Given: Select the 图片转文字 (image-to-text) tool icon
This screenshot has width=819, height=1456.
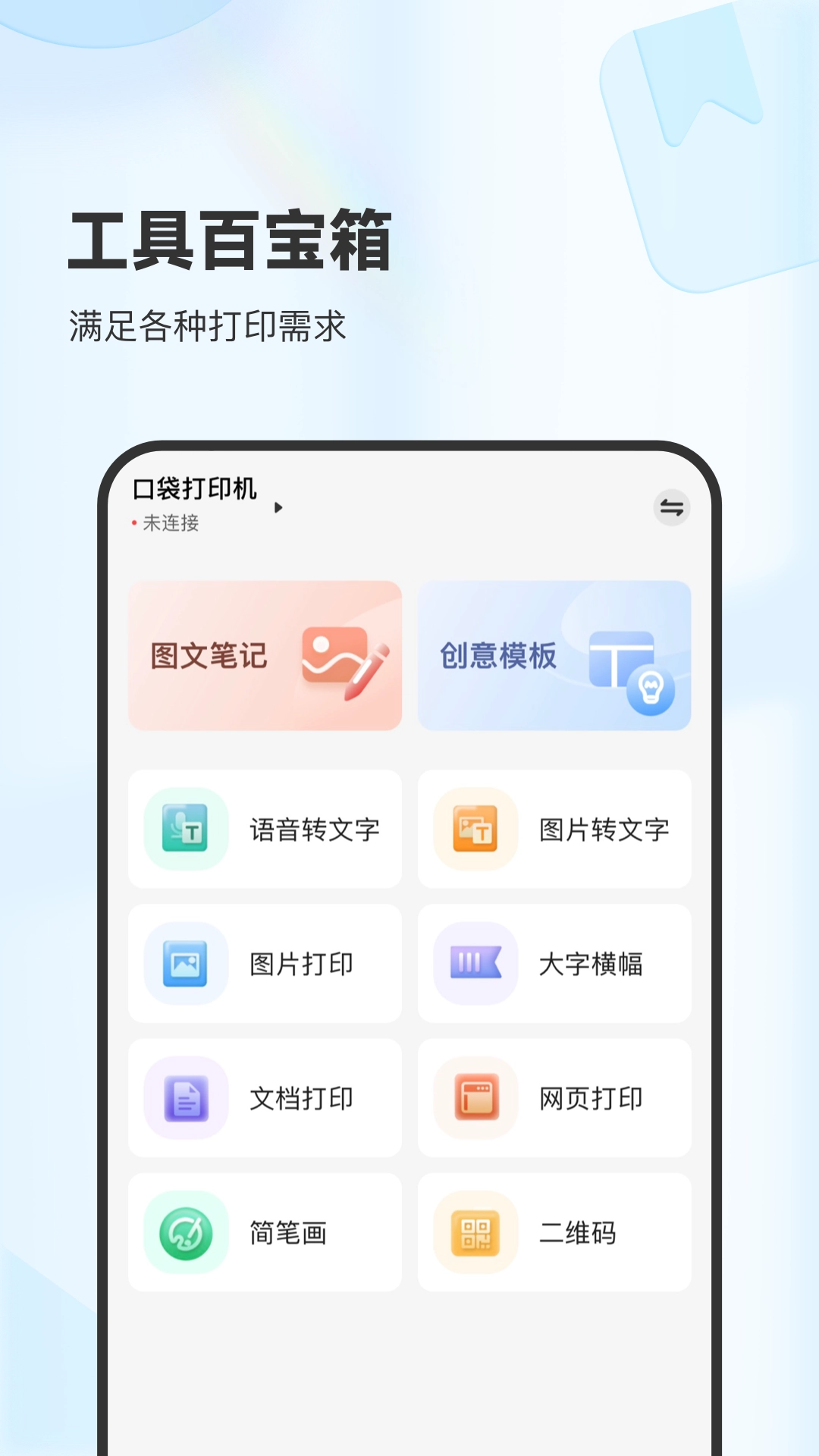Looking at the screenshot, I should 475,830.
